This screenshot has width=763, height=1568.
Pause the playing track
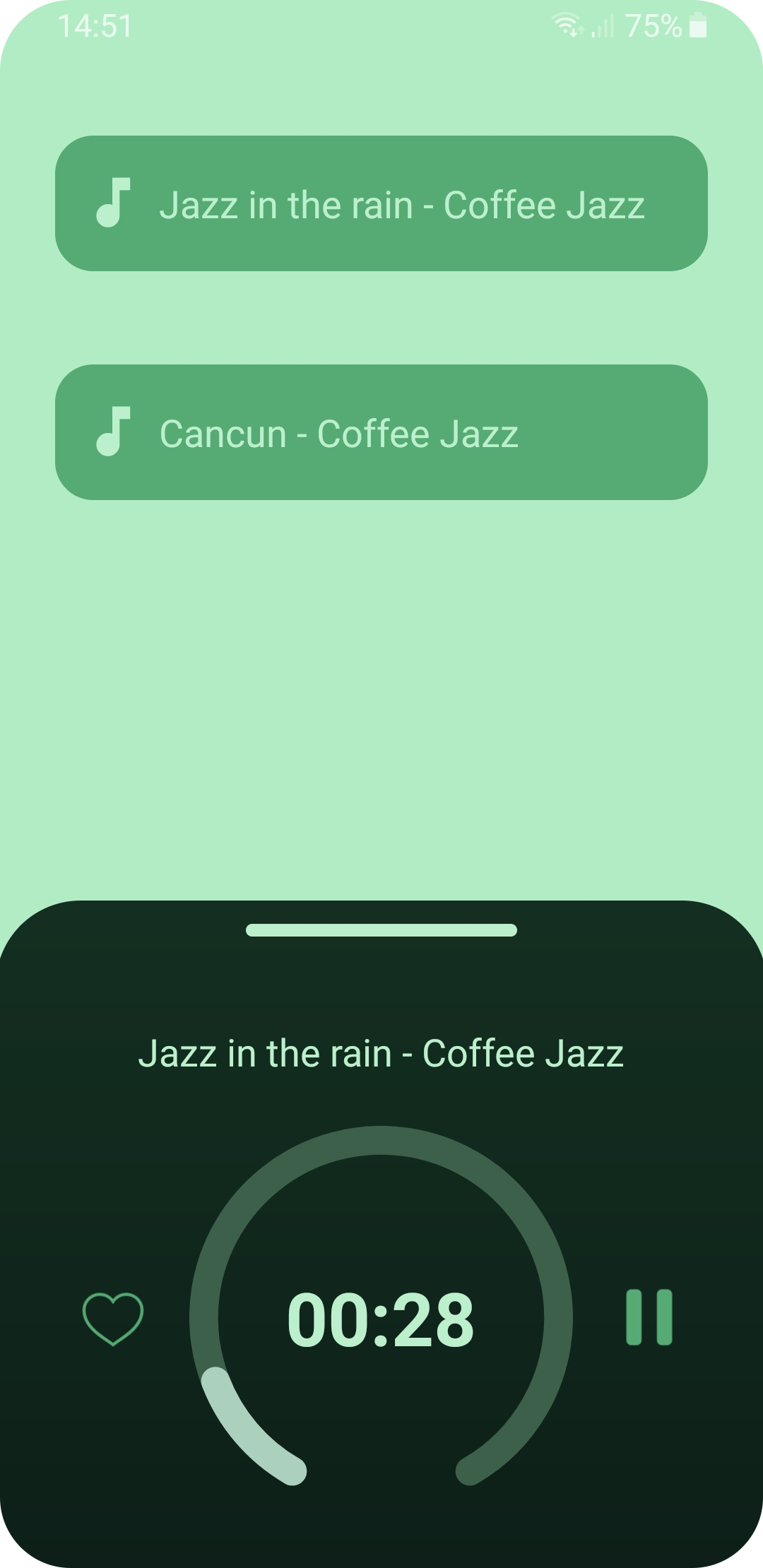coord(649,1317)
